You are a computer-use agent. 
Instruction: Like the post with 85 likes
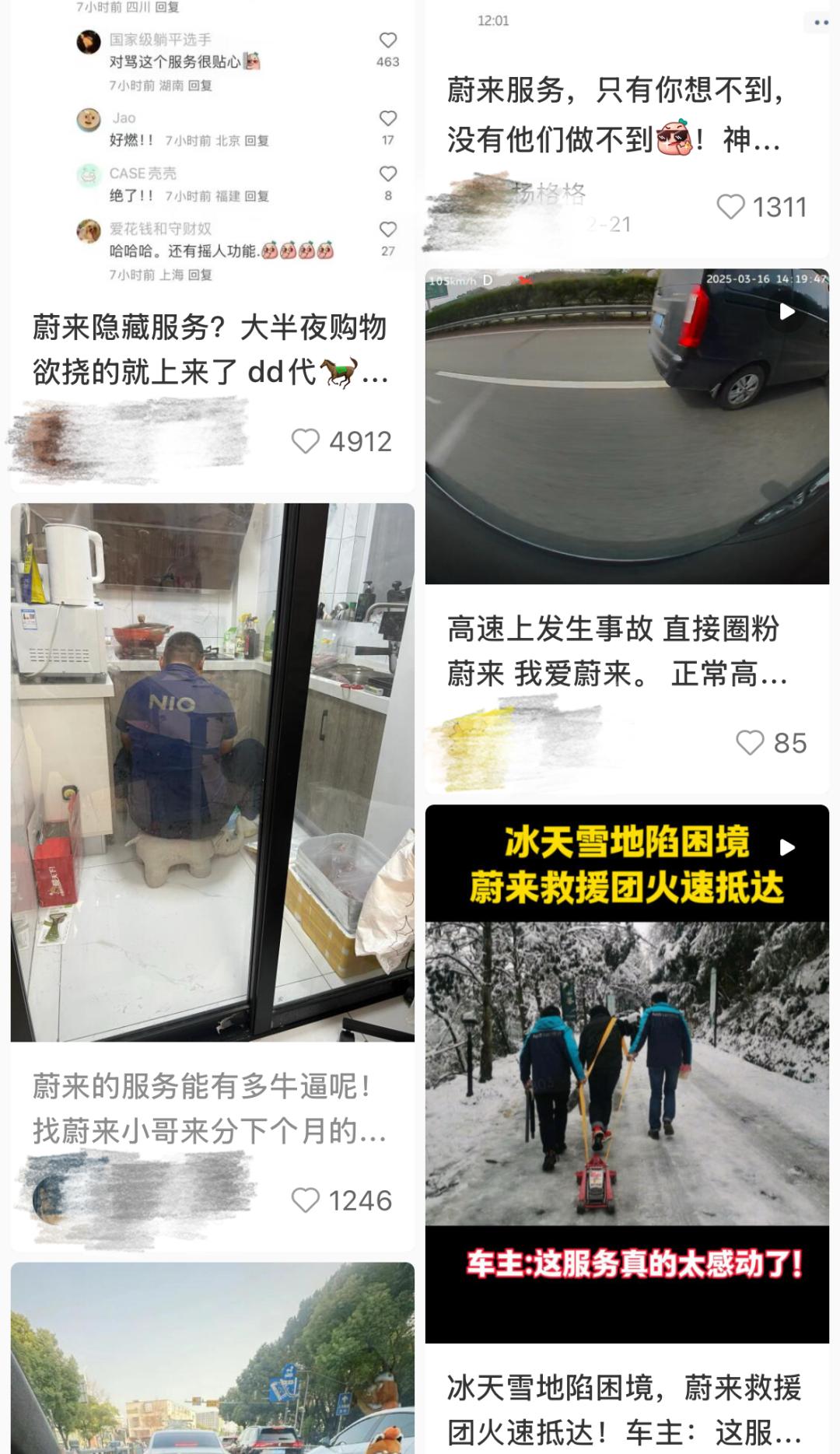point(751,742)
